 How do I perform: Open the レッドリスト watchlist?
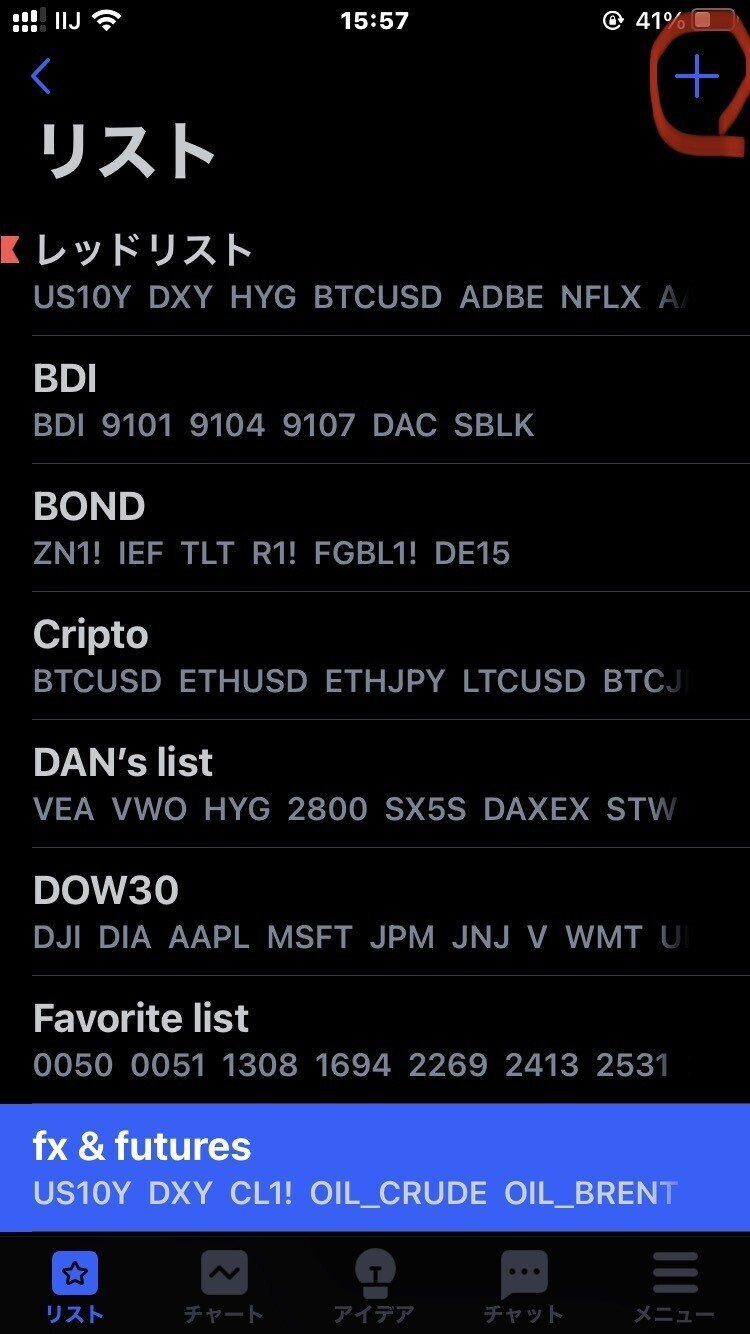coord(375,272)
